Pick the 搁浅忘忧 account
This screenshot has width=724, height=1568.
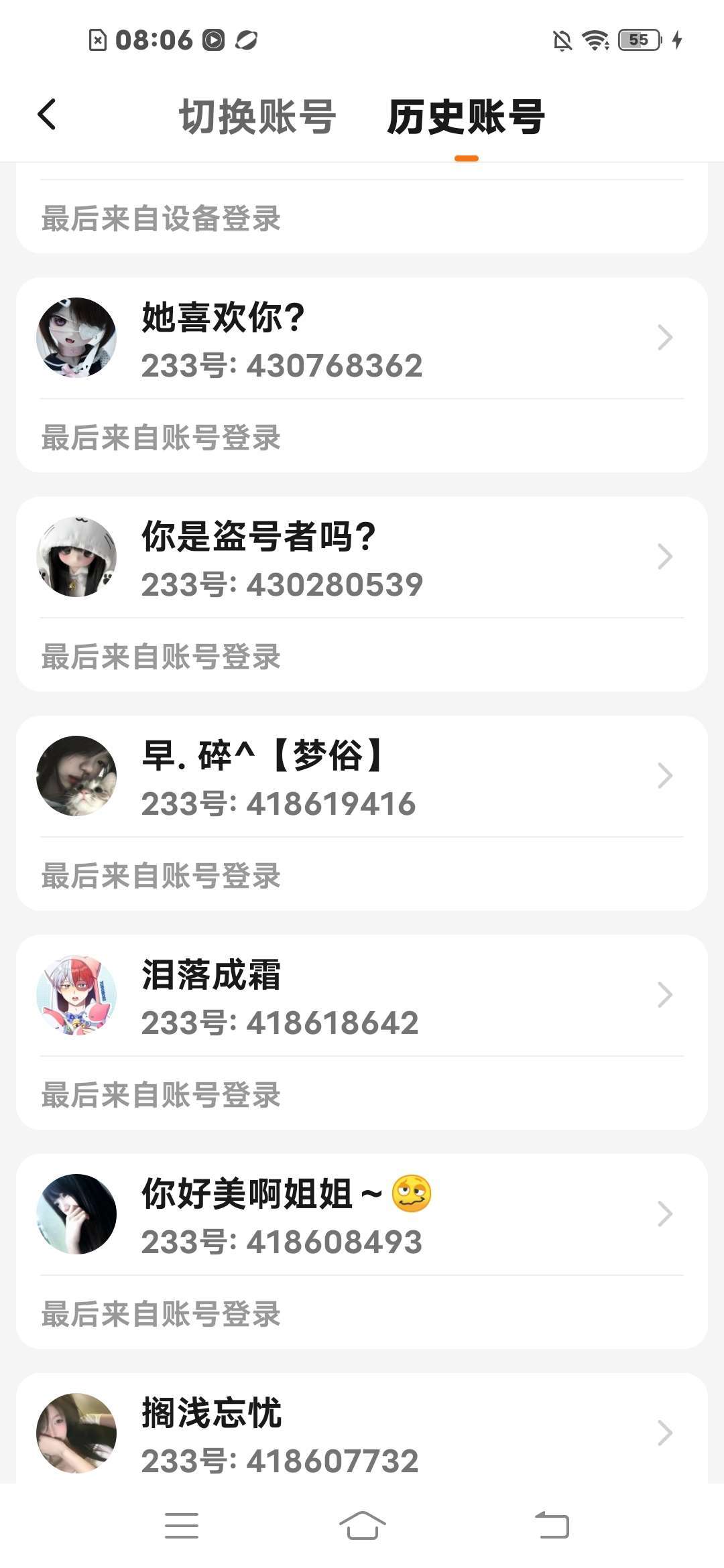[362, 1433]
